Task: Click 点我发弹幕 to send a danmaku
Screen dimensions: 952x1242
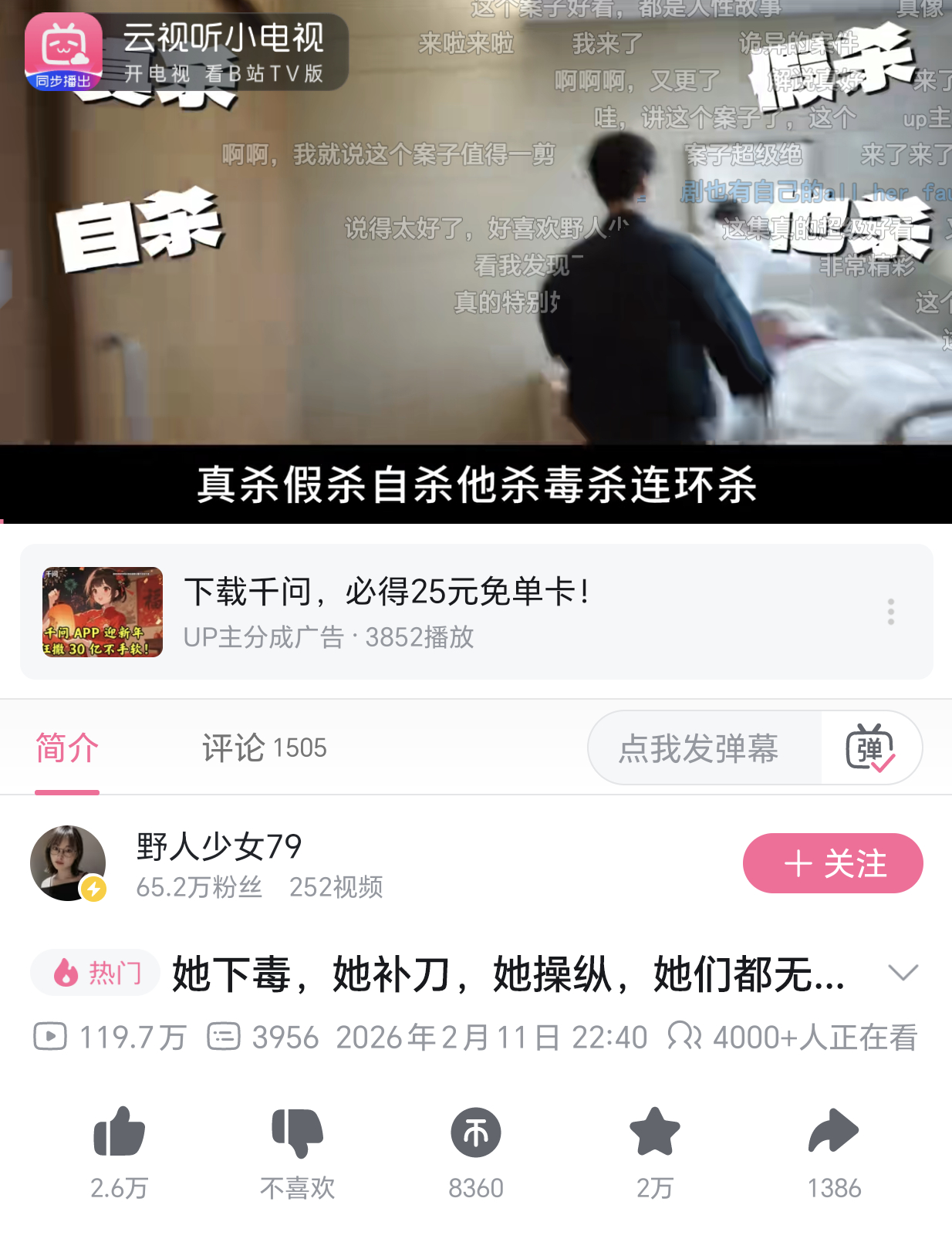Action: click(x=704, y=747)
